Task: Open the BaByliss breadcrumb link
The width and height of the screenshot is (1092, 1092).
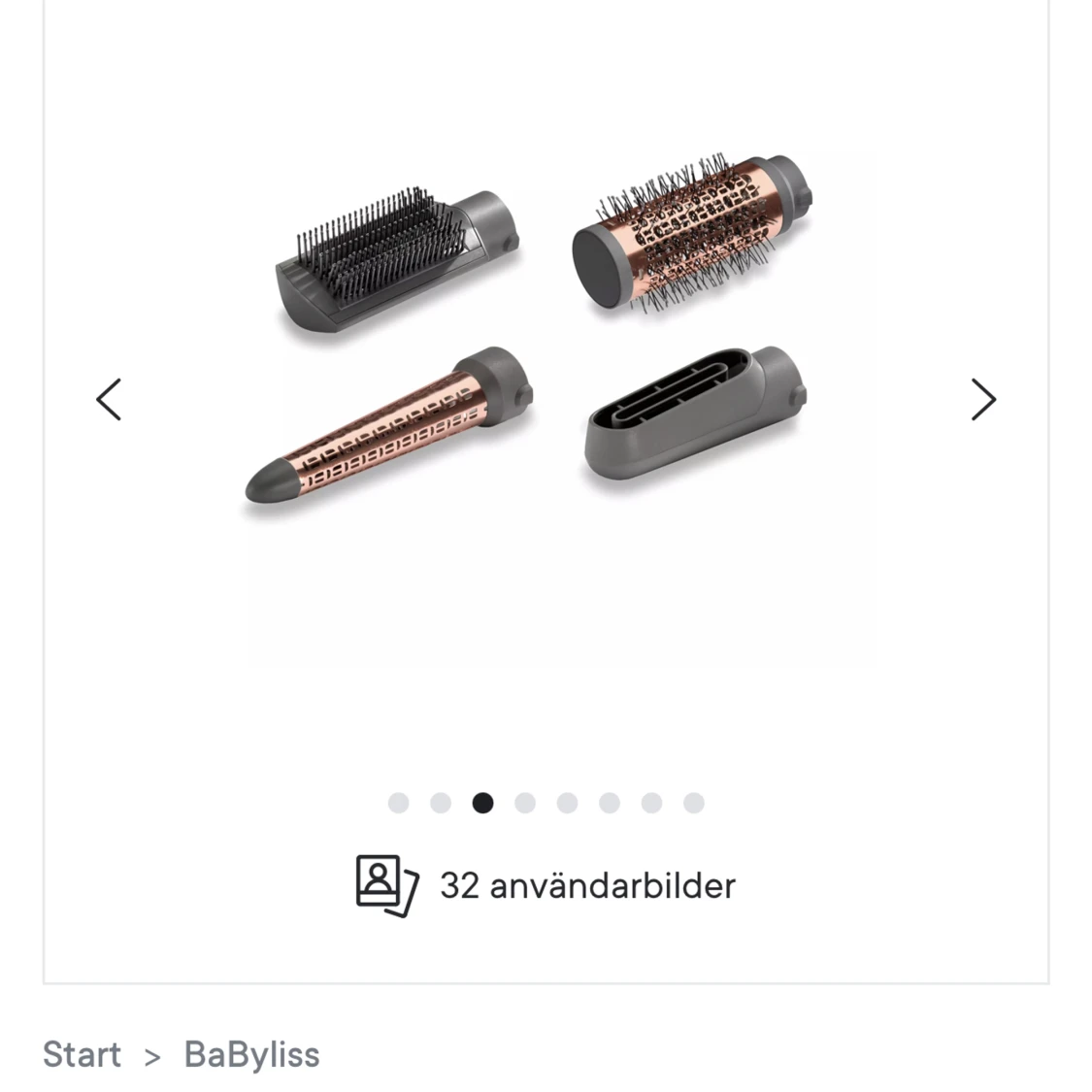Action: pos(251,1054)
